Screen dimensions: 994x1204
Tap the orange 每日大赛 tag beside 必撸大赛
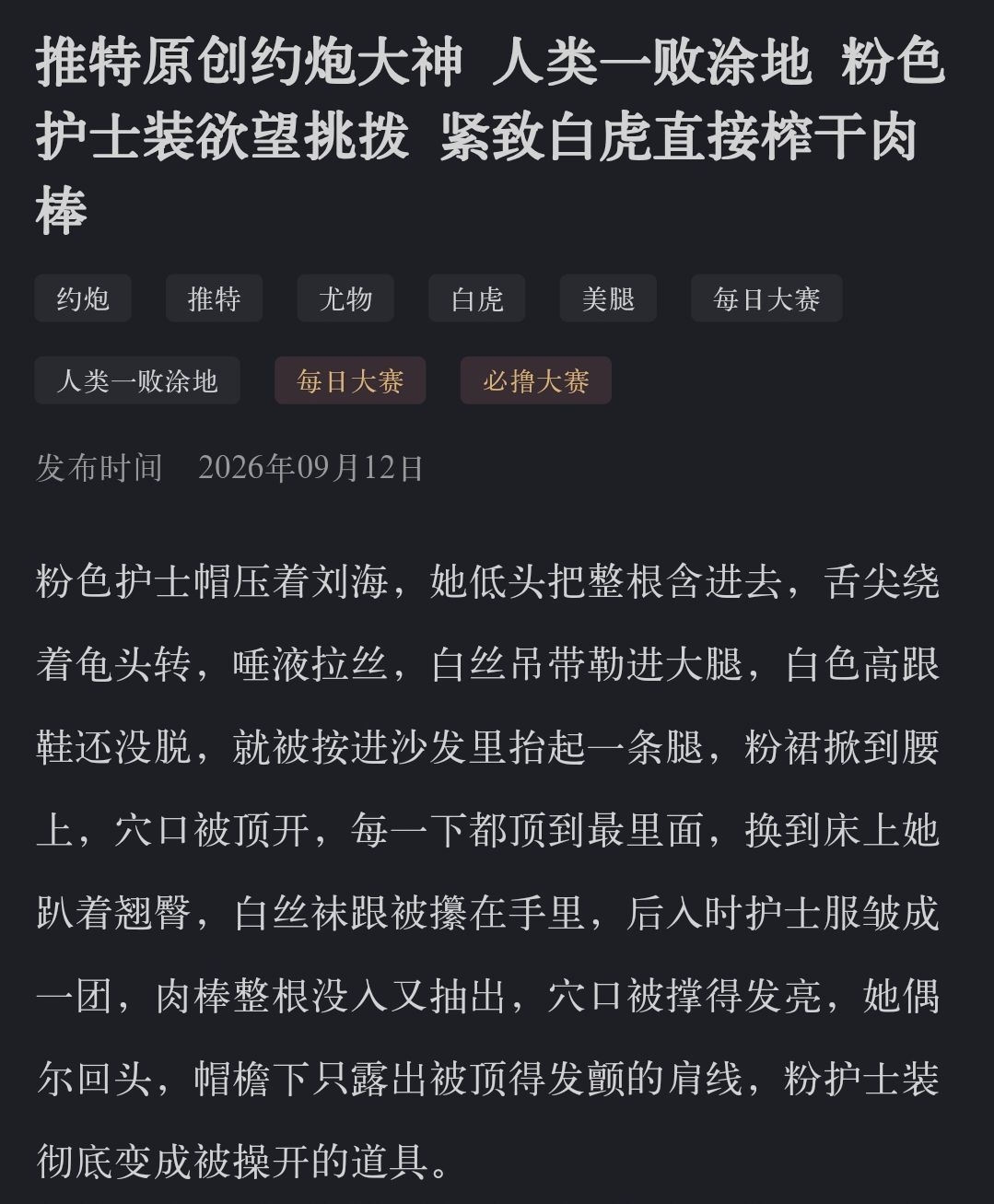350,380
